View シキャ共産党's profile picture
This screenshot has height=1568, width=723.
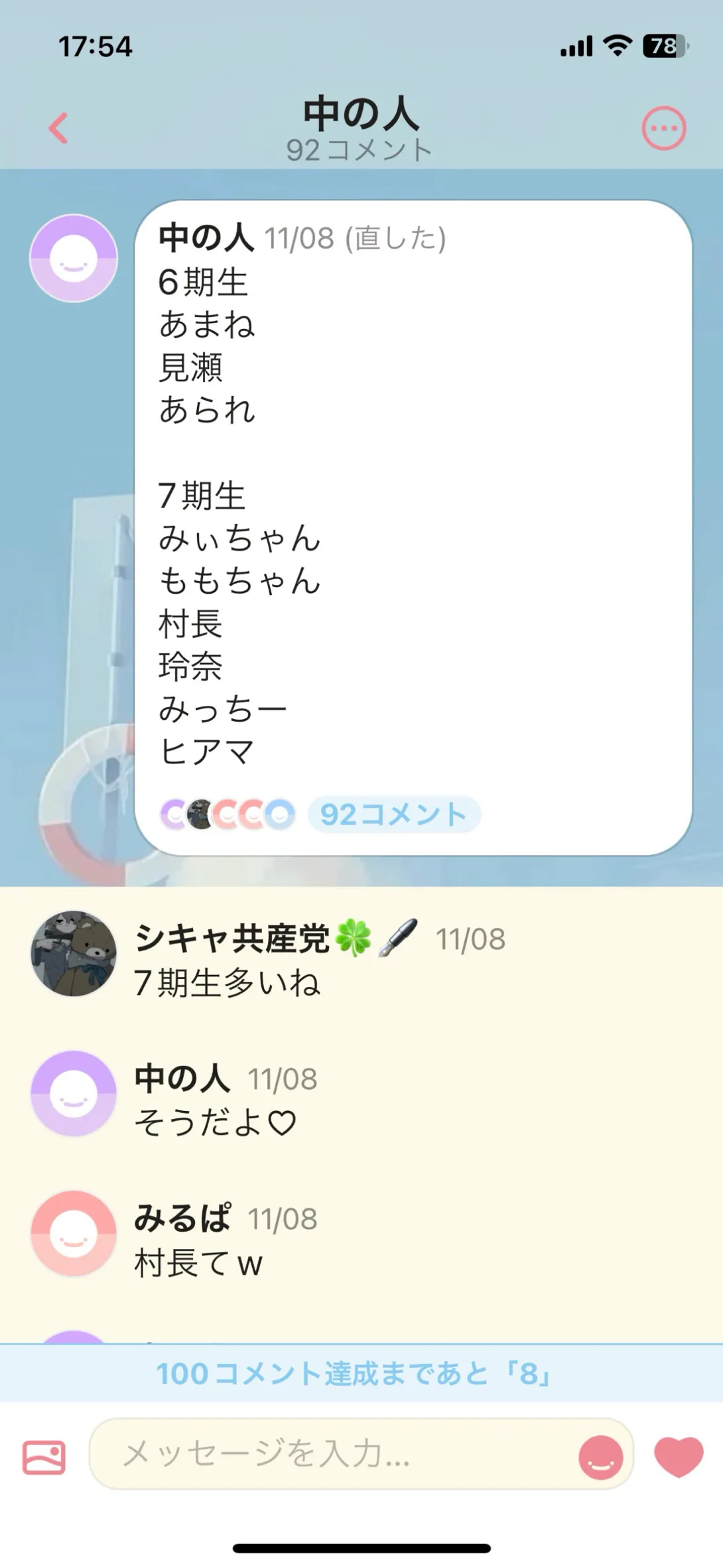pyautogui.click(x=74, y=953)
